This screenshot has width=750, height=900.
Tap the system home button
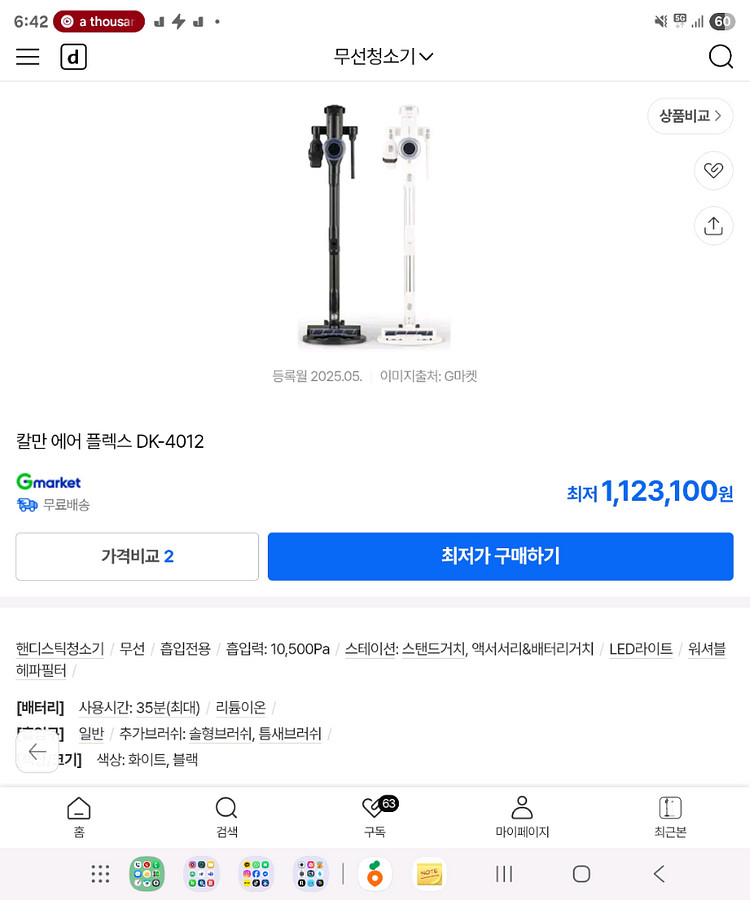coord(581,874)
